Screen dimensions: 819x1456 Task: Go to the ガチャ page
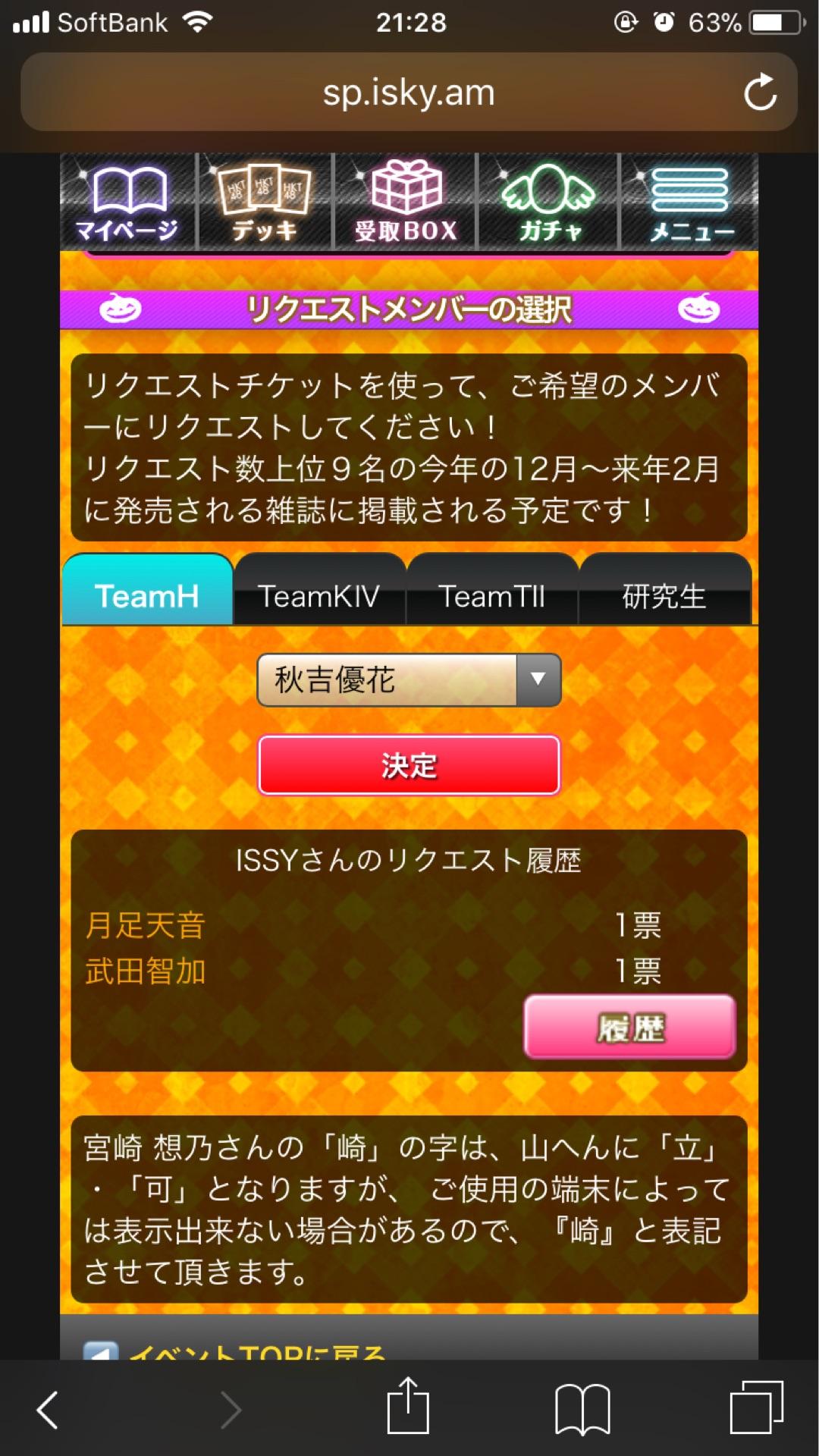click(548, 202)
